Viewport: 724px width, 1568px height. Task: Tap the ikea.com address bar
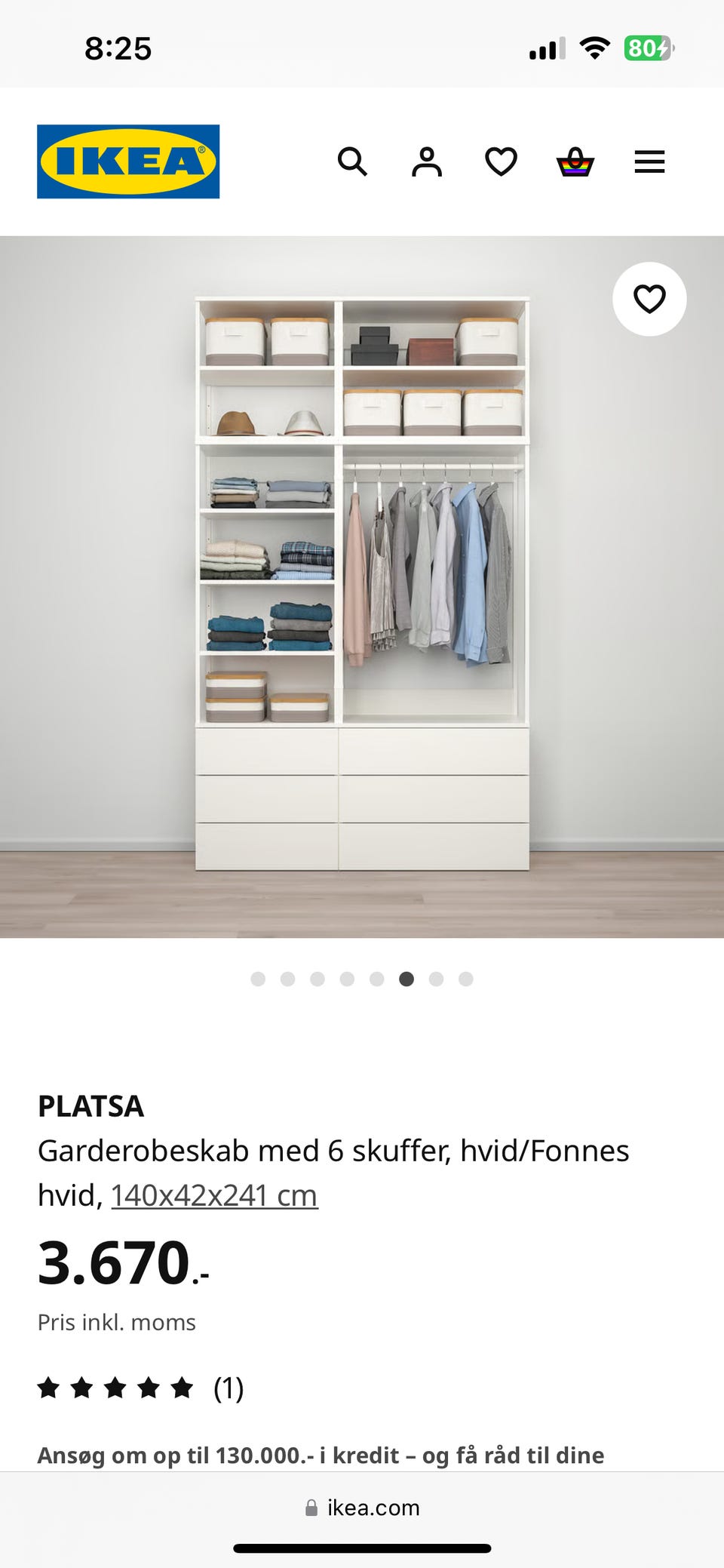362,1508
